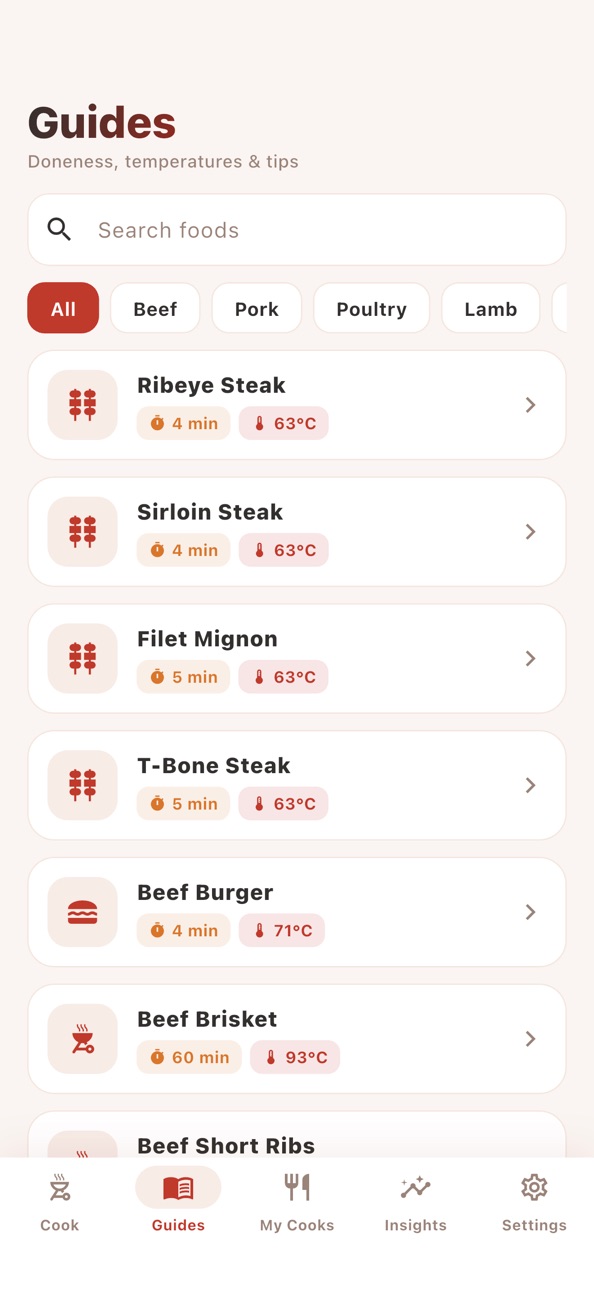
Task: Show only Poultry guides
Action: click(371, 308)
